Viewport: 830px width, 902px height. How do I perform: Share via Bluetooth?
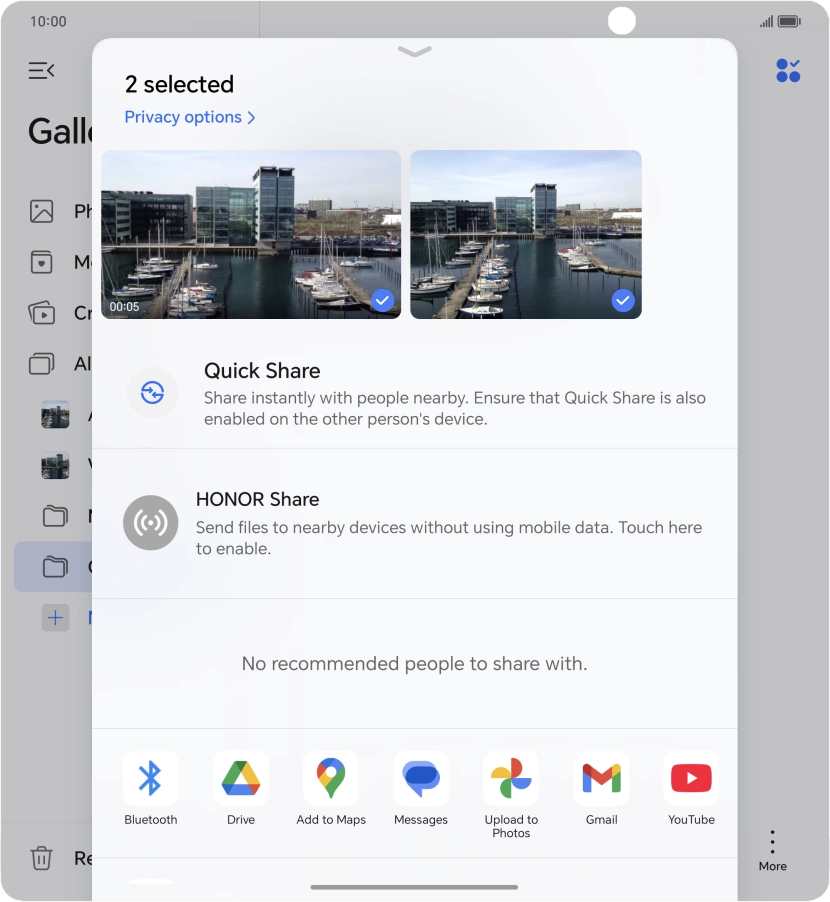click(150, 779)
